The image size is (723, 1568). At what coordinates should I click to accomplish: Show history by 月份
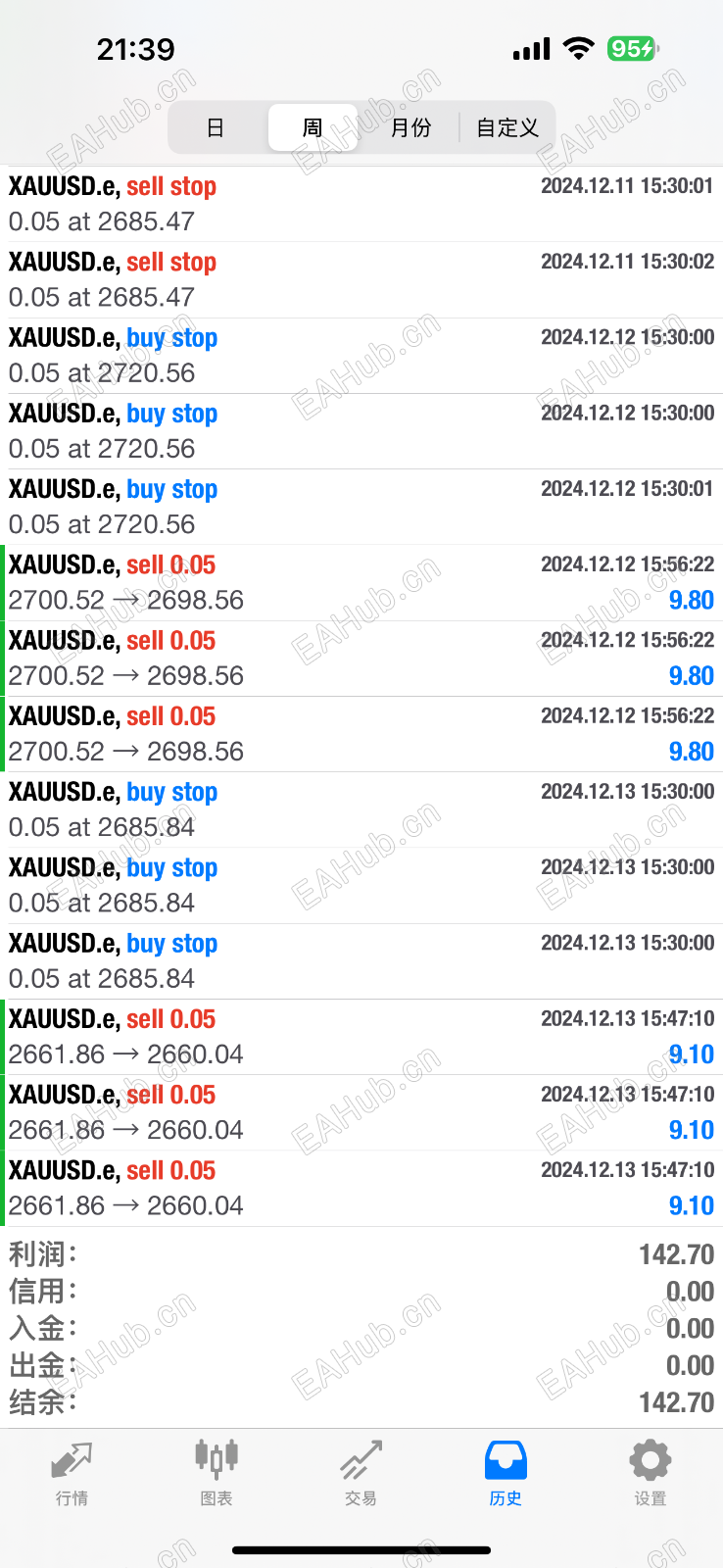pyautogui.click(x=410, y=127)
